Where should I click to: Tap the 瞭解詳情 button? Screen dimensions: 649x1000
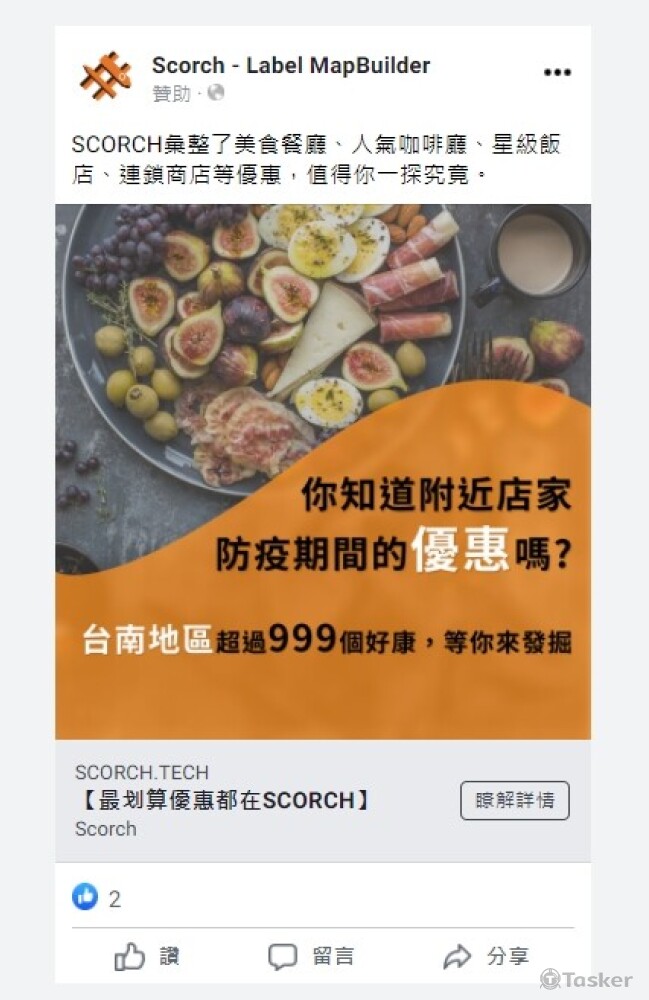(514, 801)
